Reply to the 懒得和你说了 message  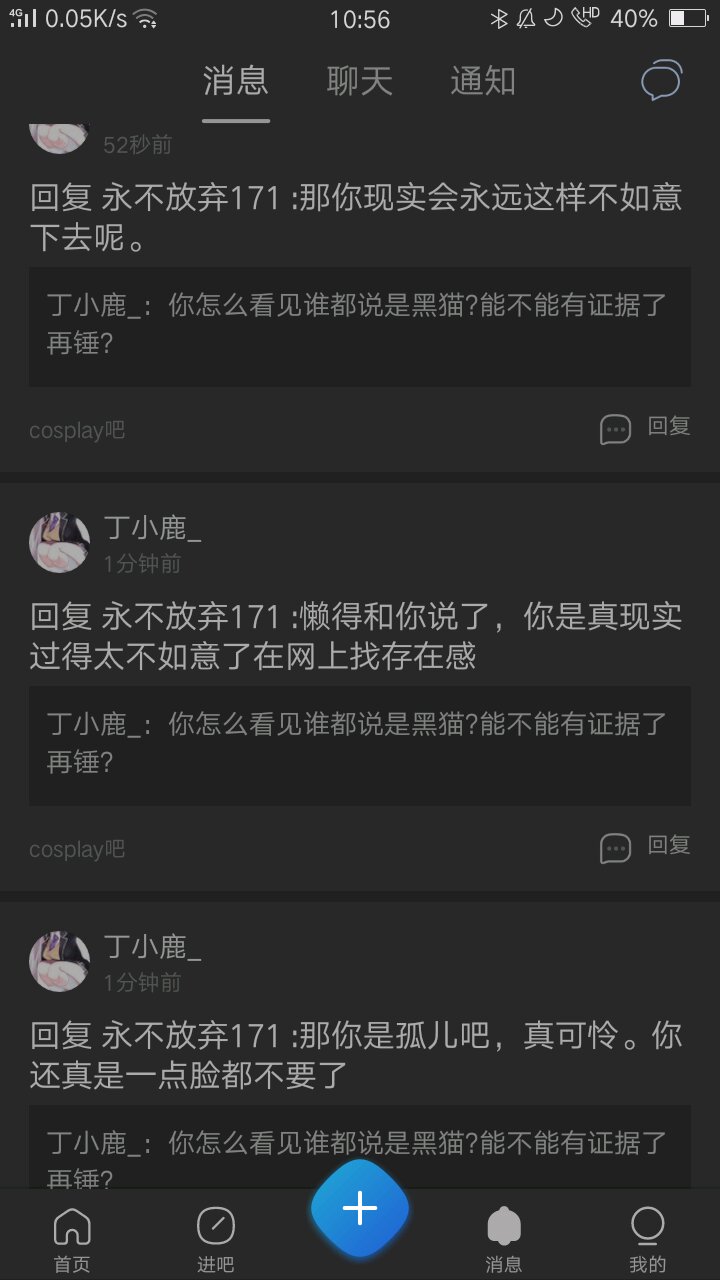(646, 847)
